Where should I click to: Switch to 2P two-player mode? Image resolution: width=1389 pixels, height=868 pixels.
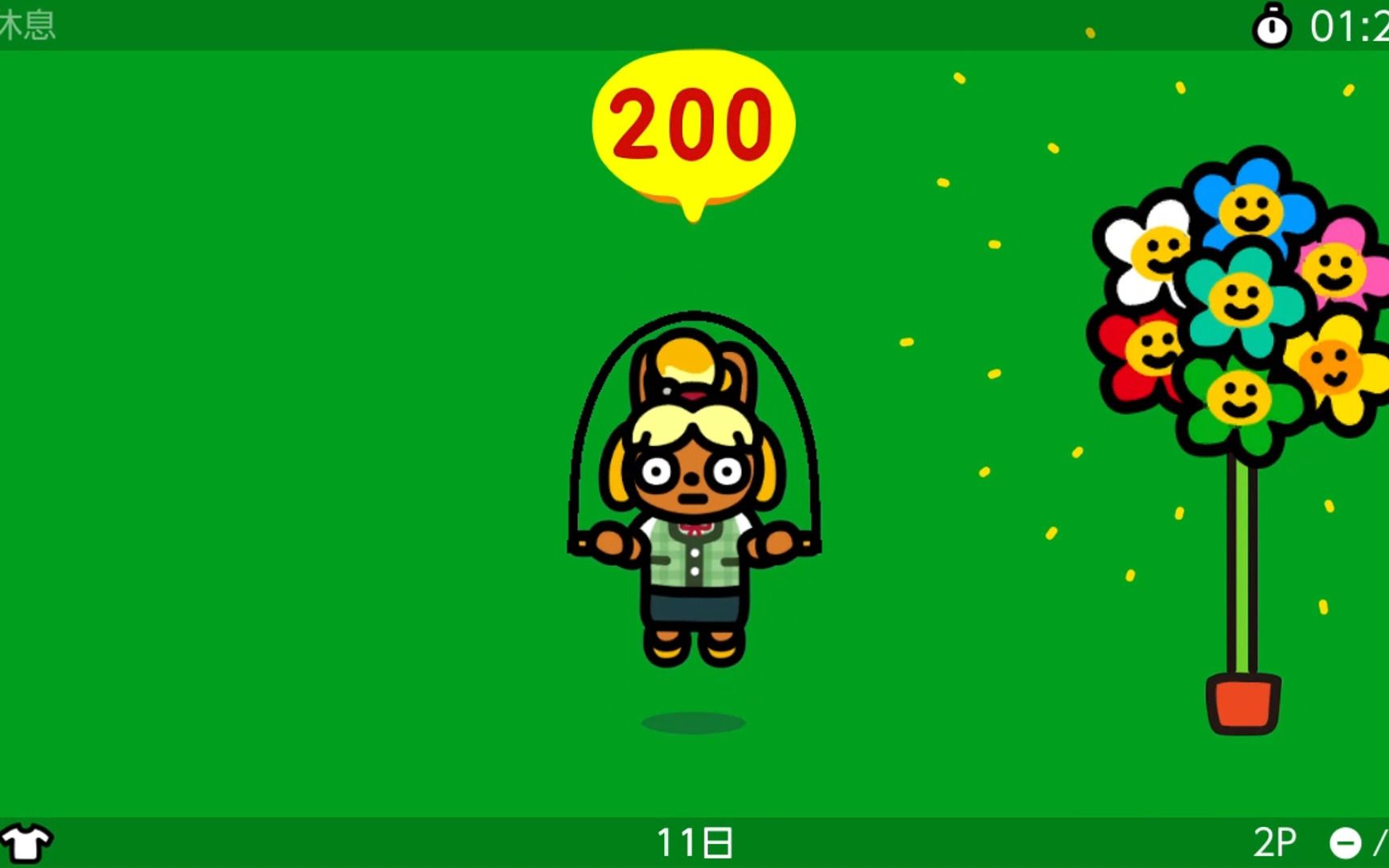[1274, 842]
